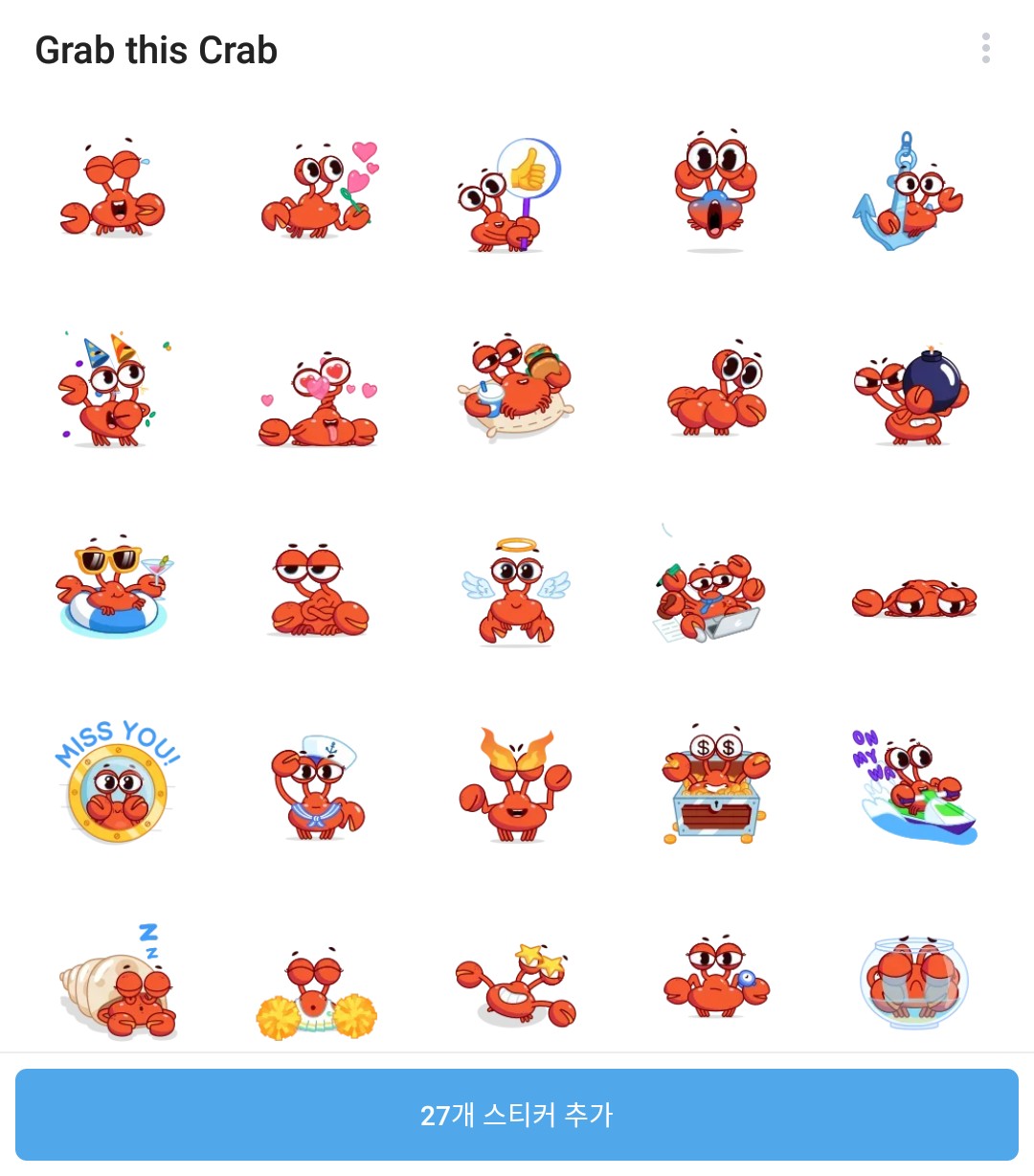This screenshot has height=1176, width=1034.
Task: Select the sailor hat crab sticker
Action: pos(318,787)
